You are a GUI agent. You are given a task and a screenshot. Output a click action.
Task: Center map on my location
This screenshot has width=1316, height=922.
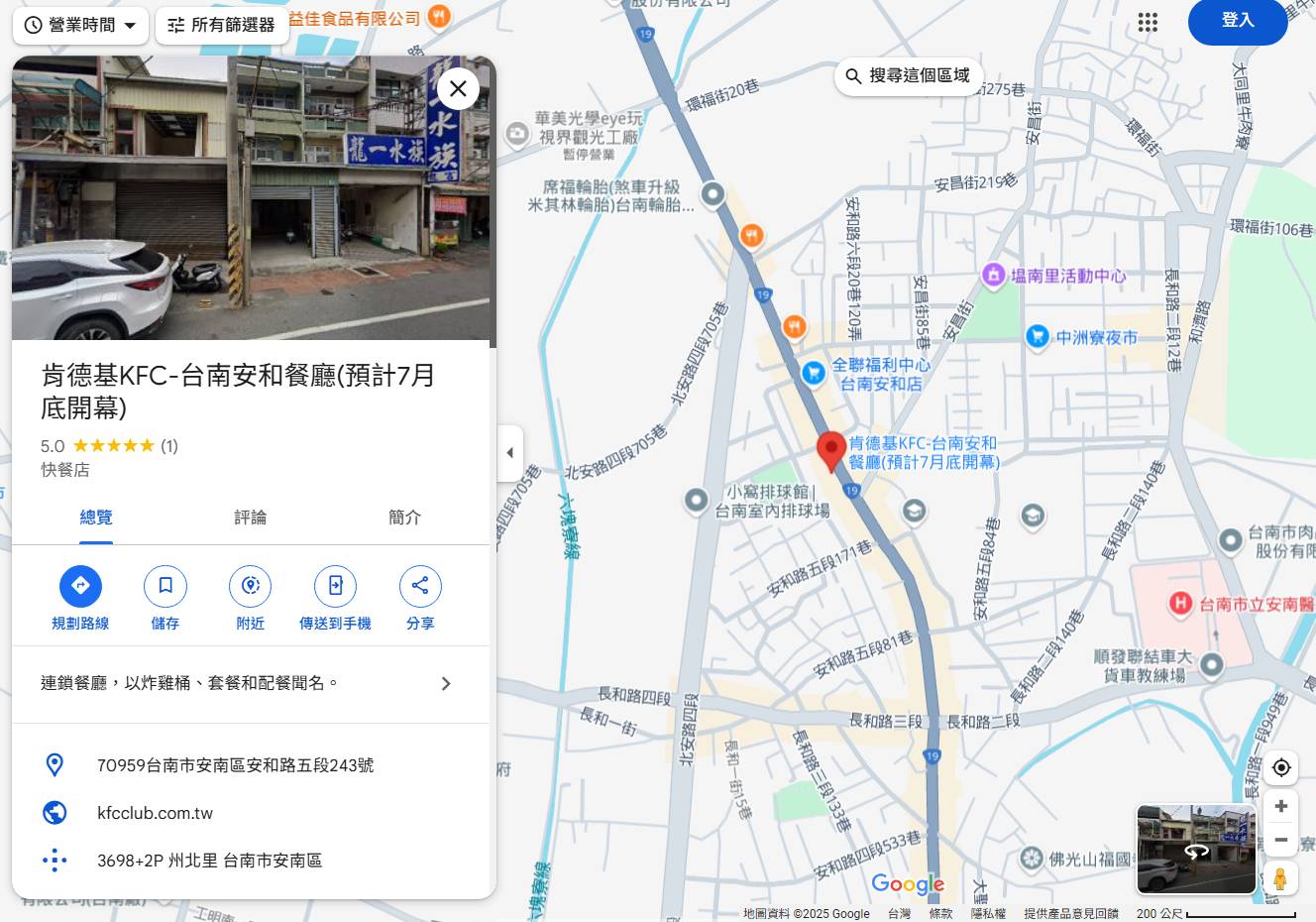(1280, 767)
